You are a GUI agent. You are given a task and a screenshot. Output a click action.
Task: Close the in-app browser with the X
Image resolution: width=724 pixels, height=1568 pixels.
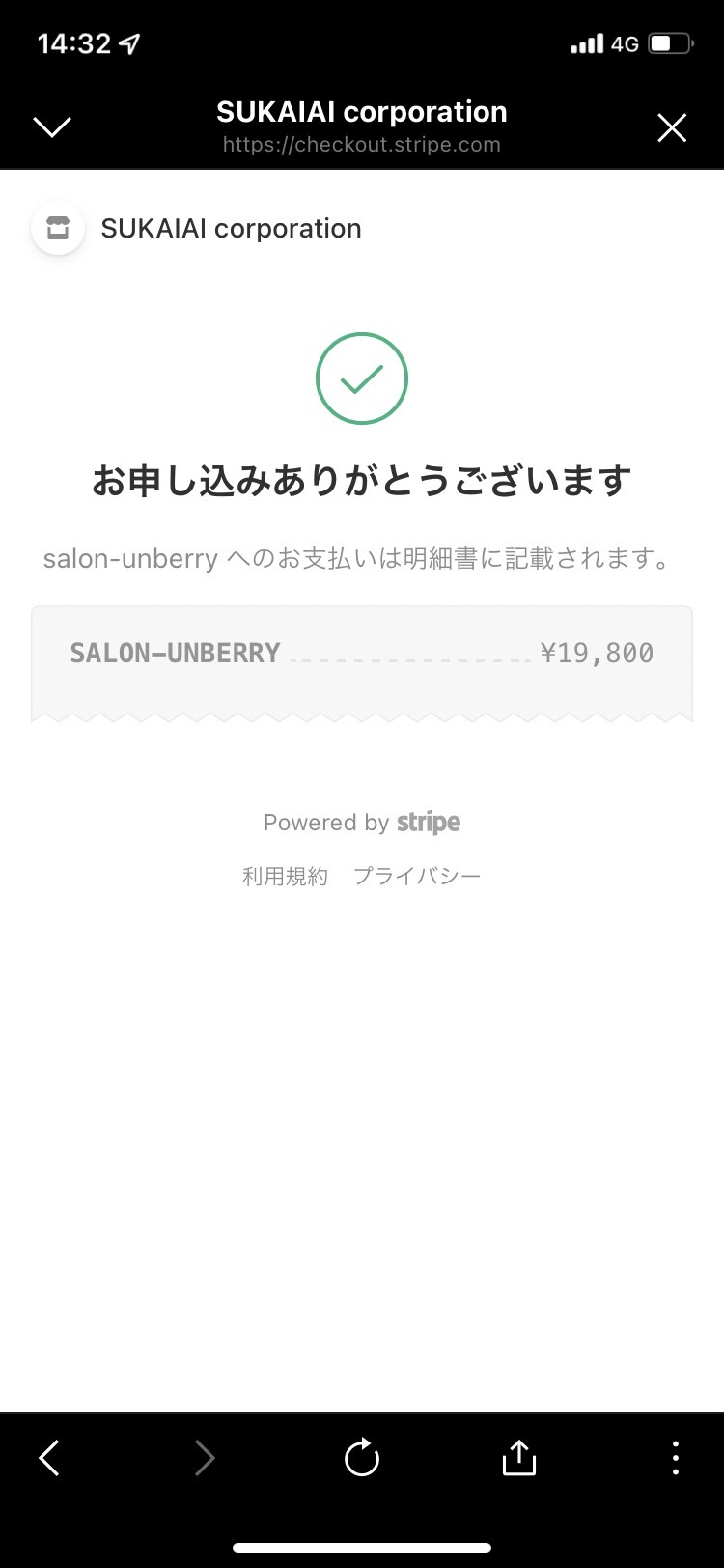tap(672, 127)
